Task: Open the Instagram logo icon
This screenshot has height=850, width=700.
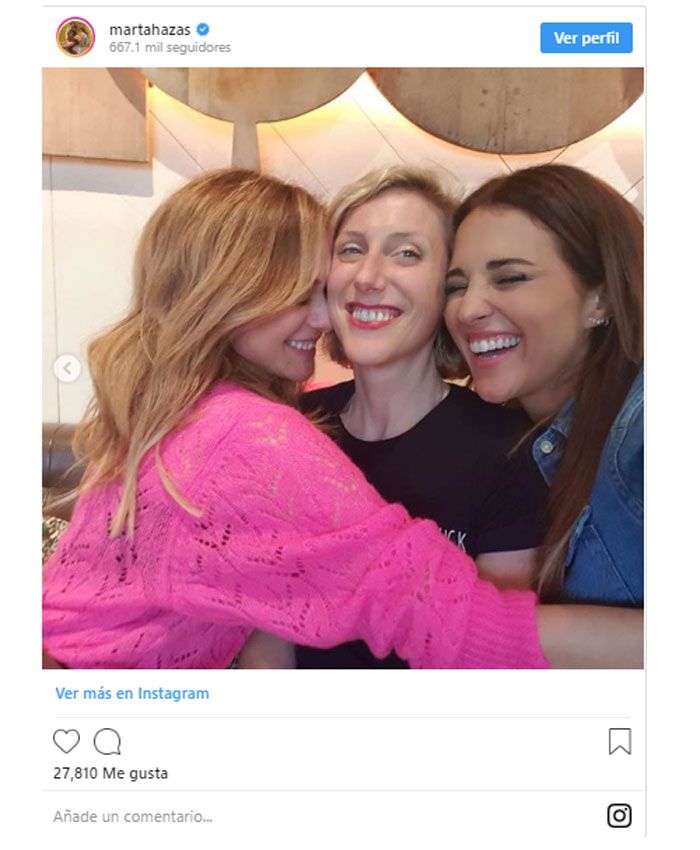Action: coord(619,816)
